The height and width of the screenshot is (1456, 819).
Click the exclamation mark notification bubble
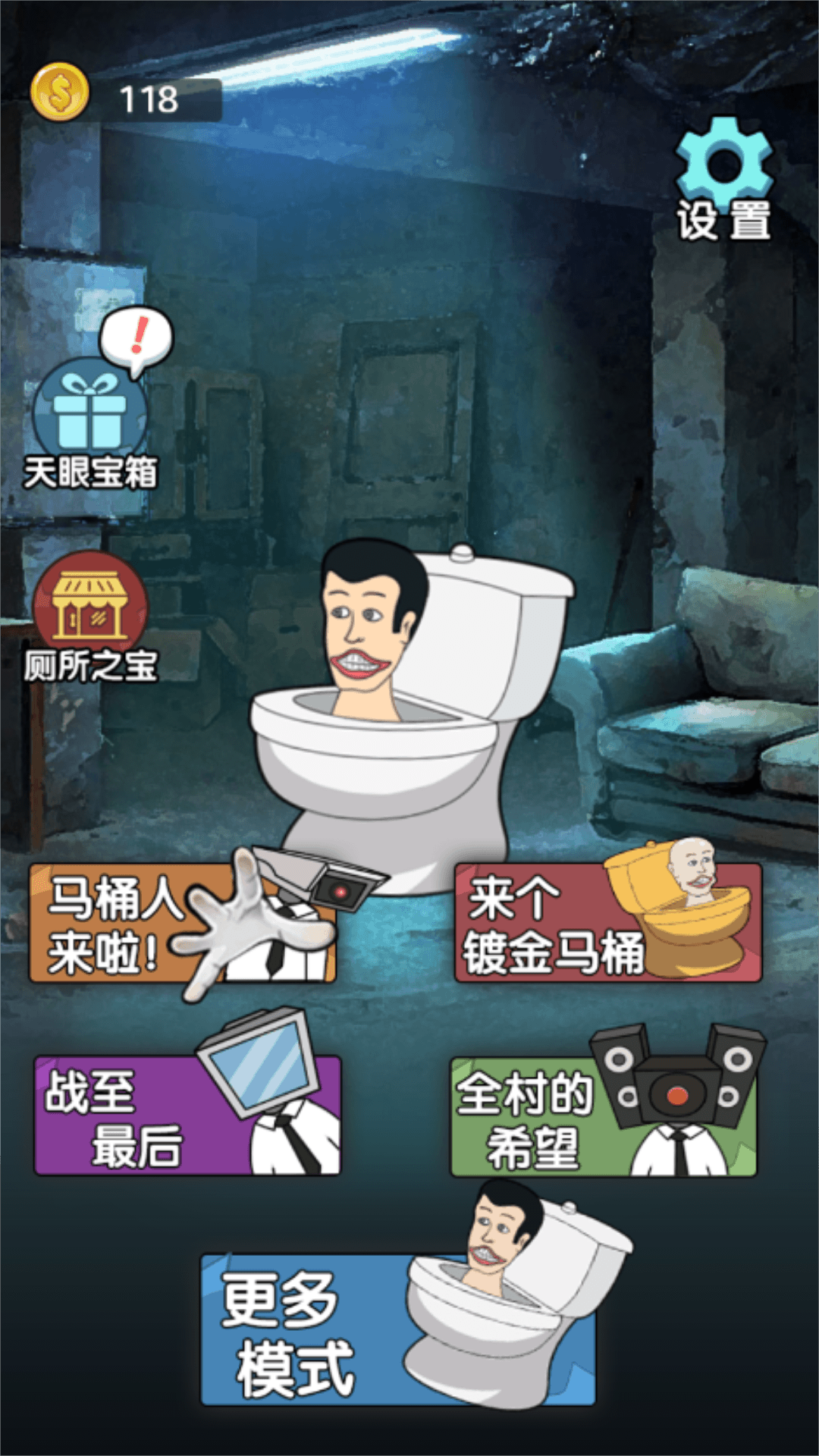136,334
